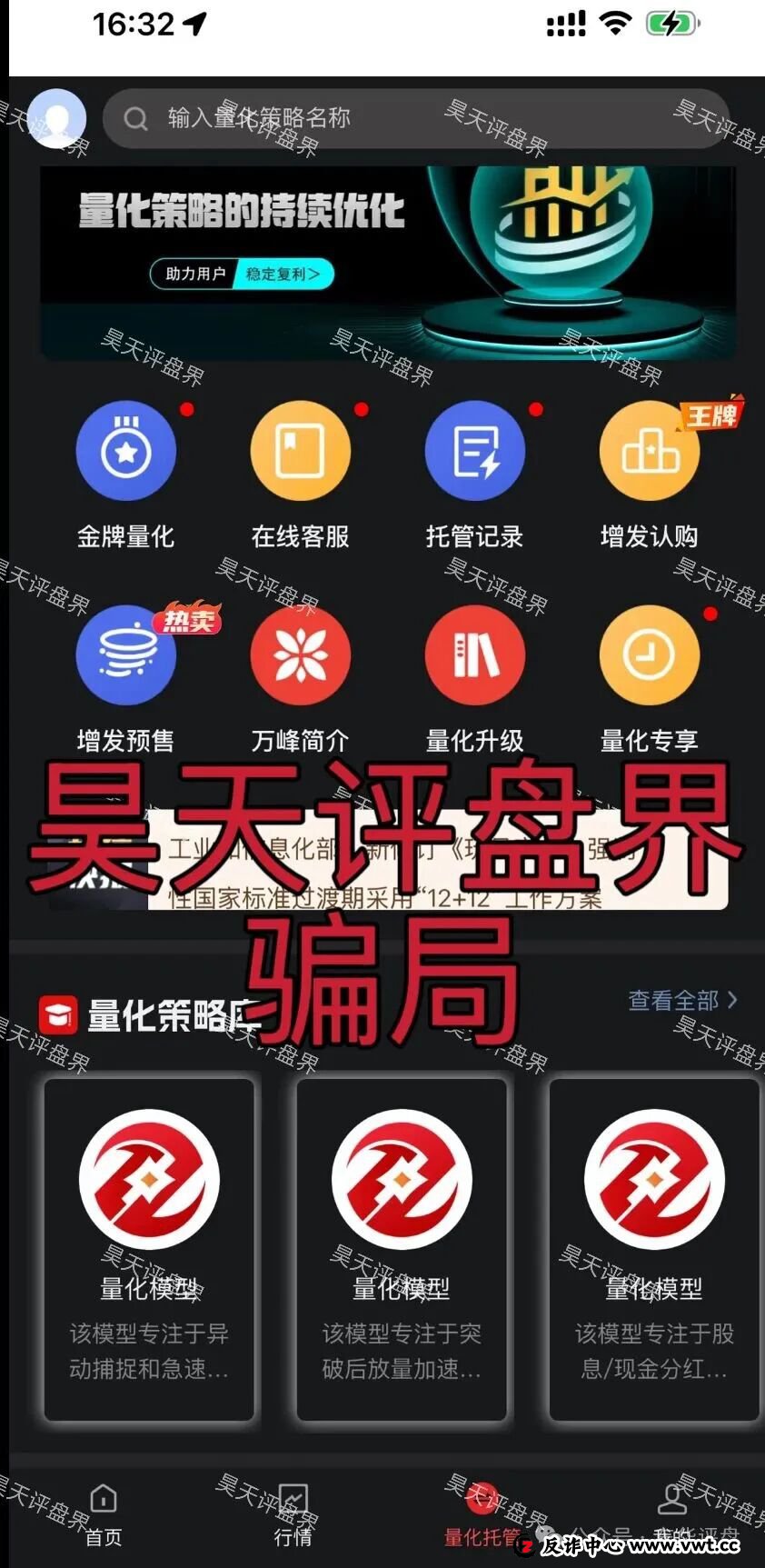Screen dimensions: 765x1568
Task: Switch to the 行情 tab
Action: coord(293,1514)
